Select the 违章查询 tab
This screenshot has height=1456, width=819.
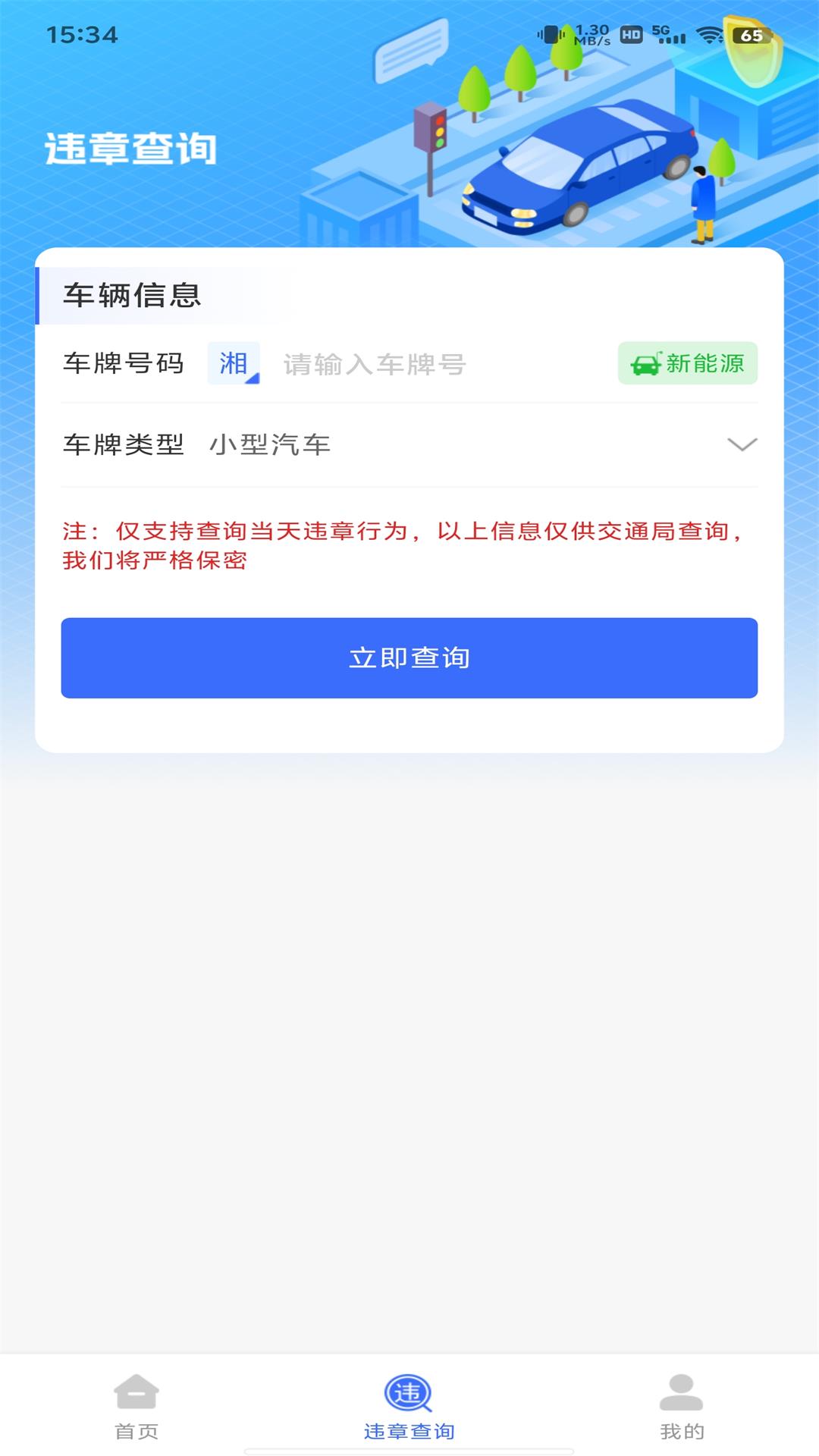click(x=409, y=1407)
